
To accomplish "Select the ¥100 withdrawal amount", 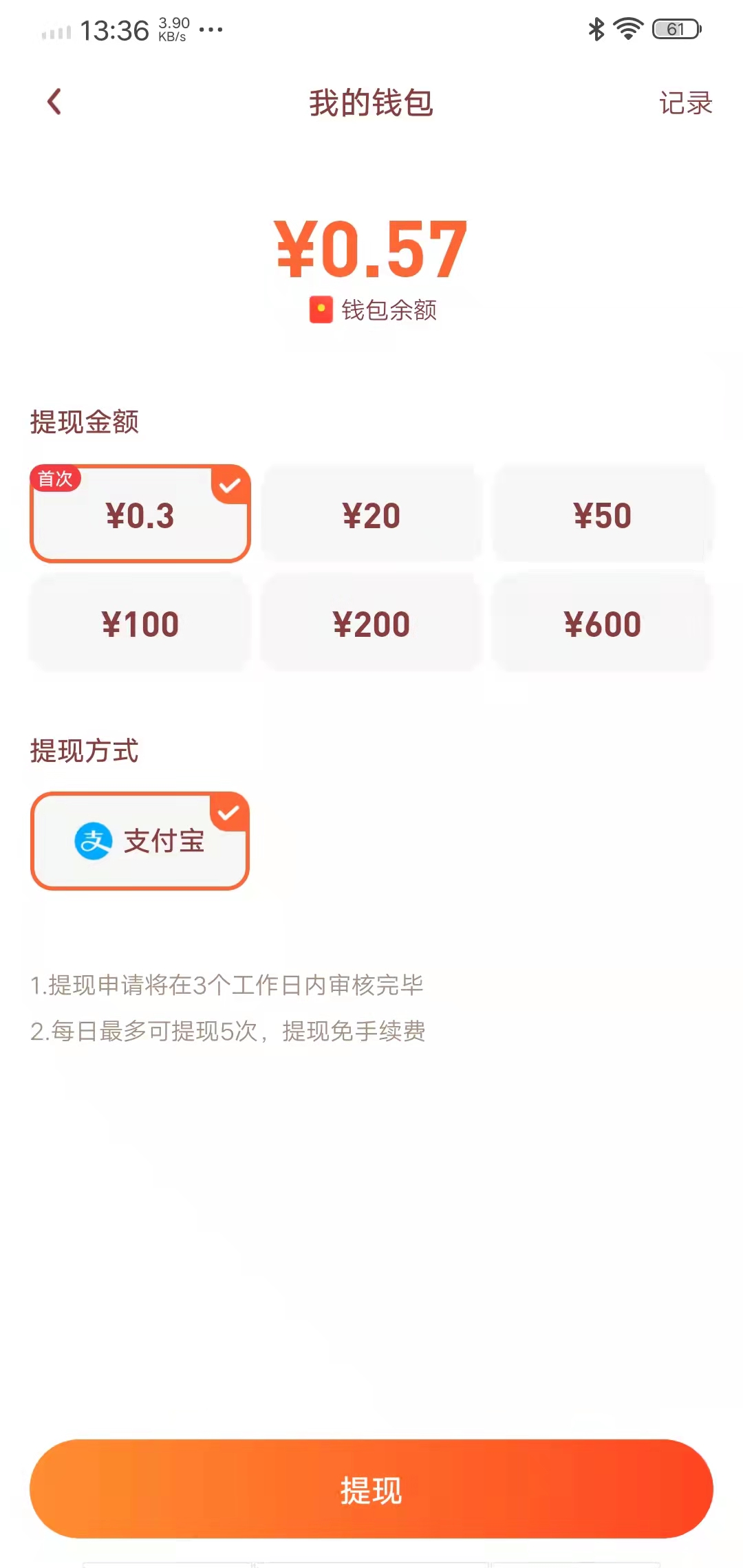I will point(140,624).
